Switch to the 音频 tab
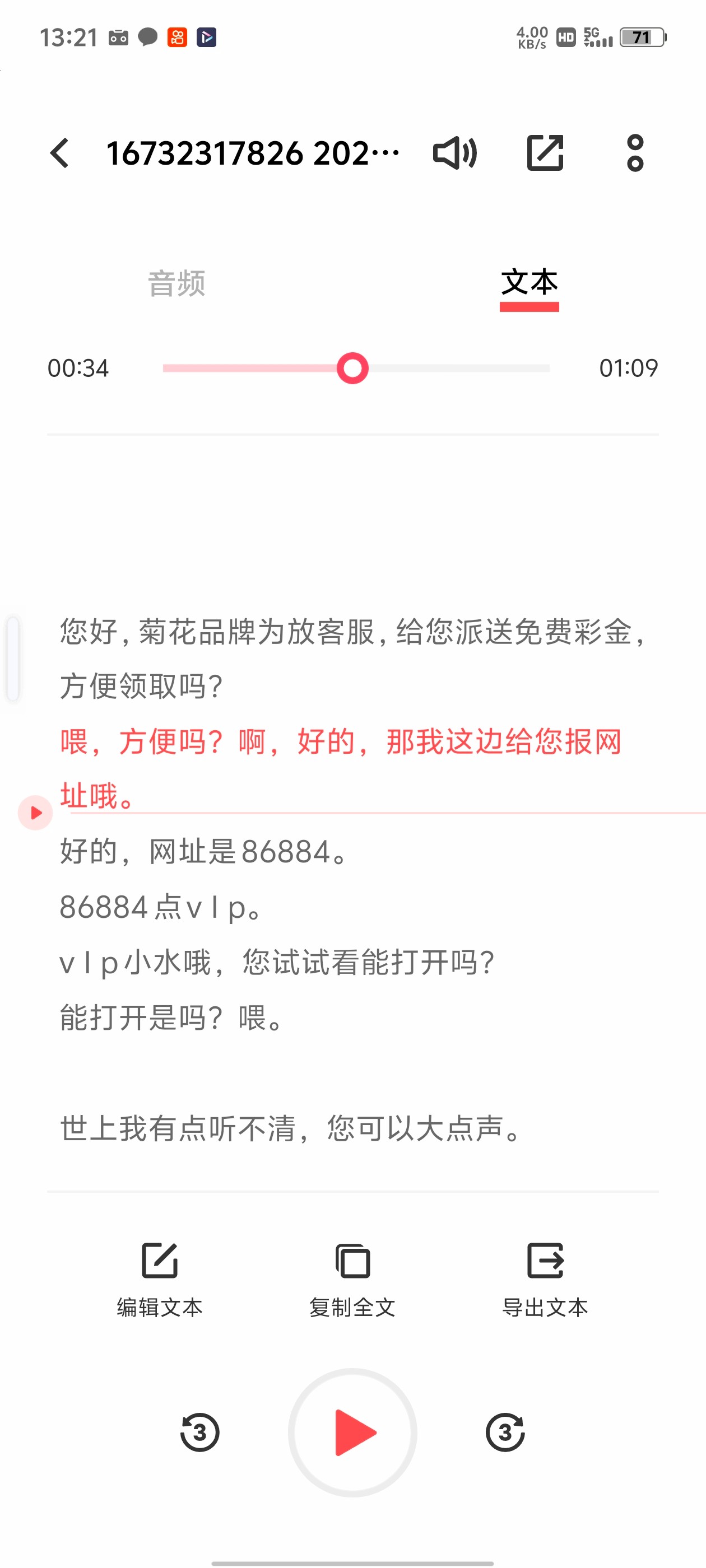 pos(176,284)
